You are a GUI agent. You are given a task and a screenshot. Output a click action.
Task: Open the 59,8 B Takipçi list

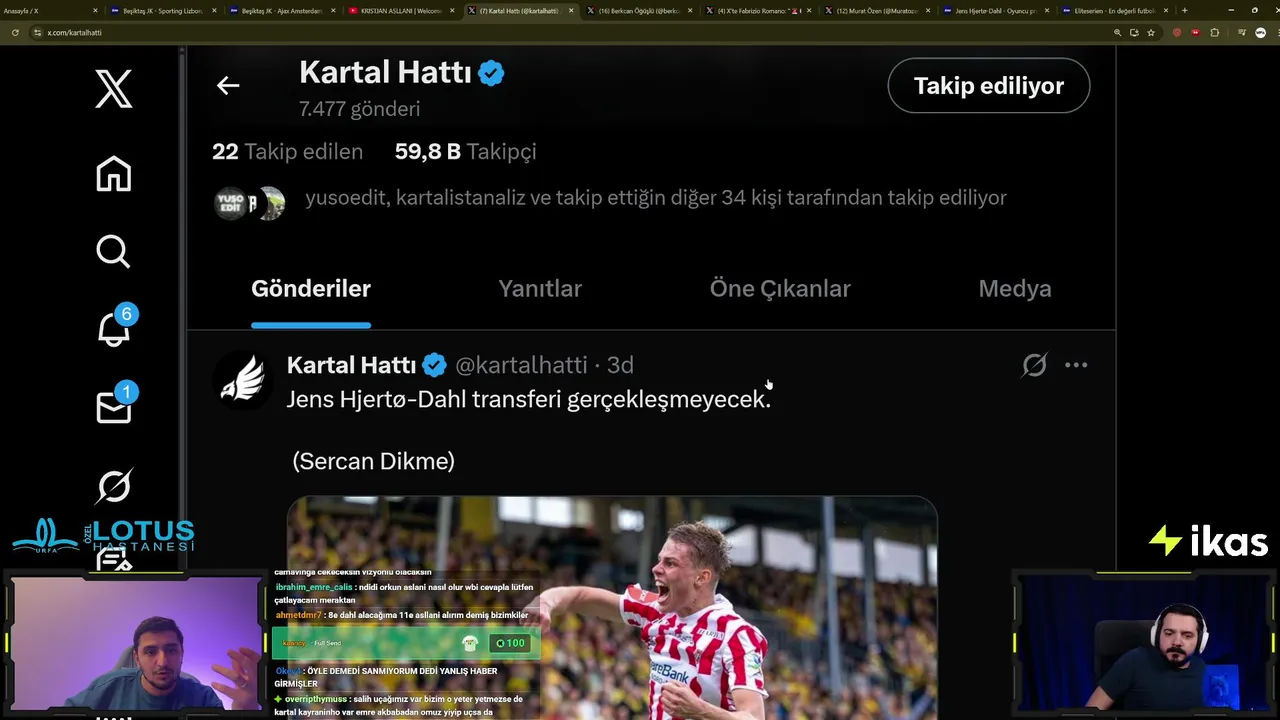click(465, 152)
